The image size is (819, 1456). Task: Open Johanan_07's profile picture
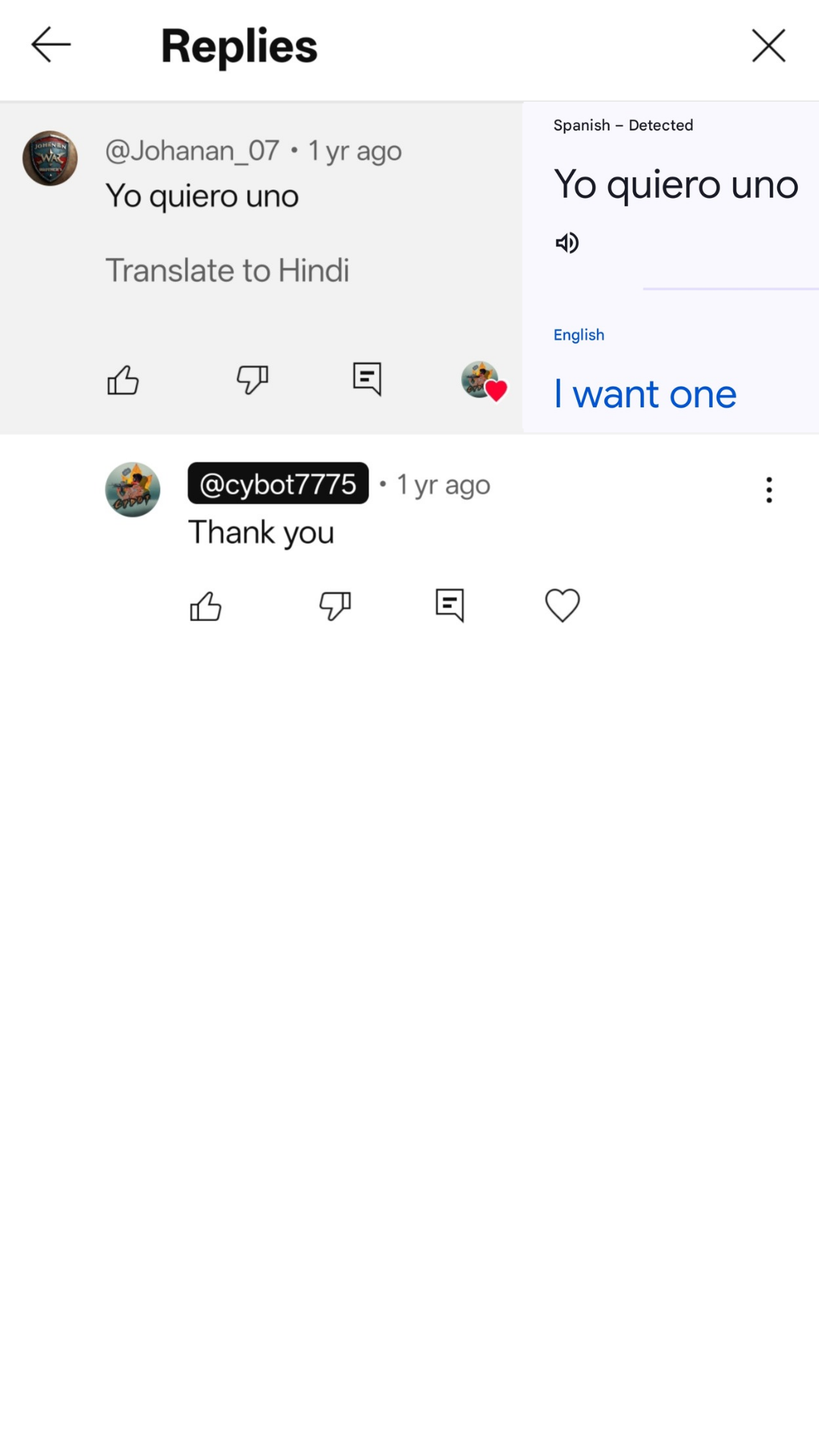point(50,158)
